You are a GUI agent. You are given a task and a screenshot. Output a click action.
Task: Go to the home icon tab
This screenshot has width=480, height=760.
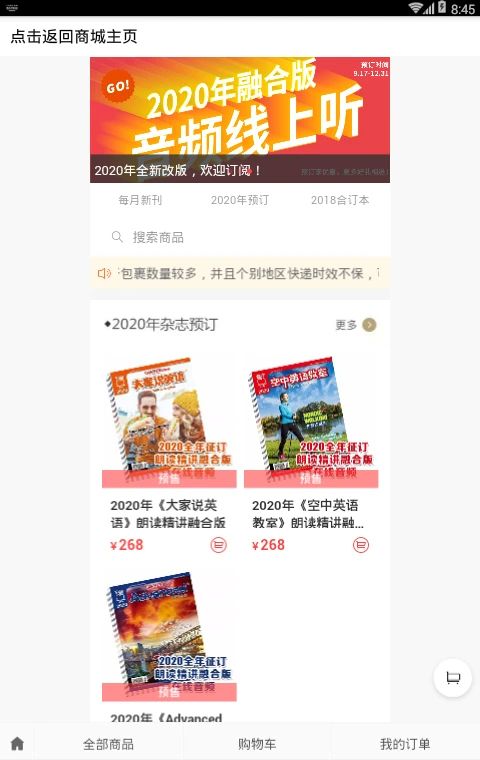17,743
